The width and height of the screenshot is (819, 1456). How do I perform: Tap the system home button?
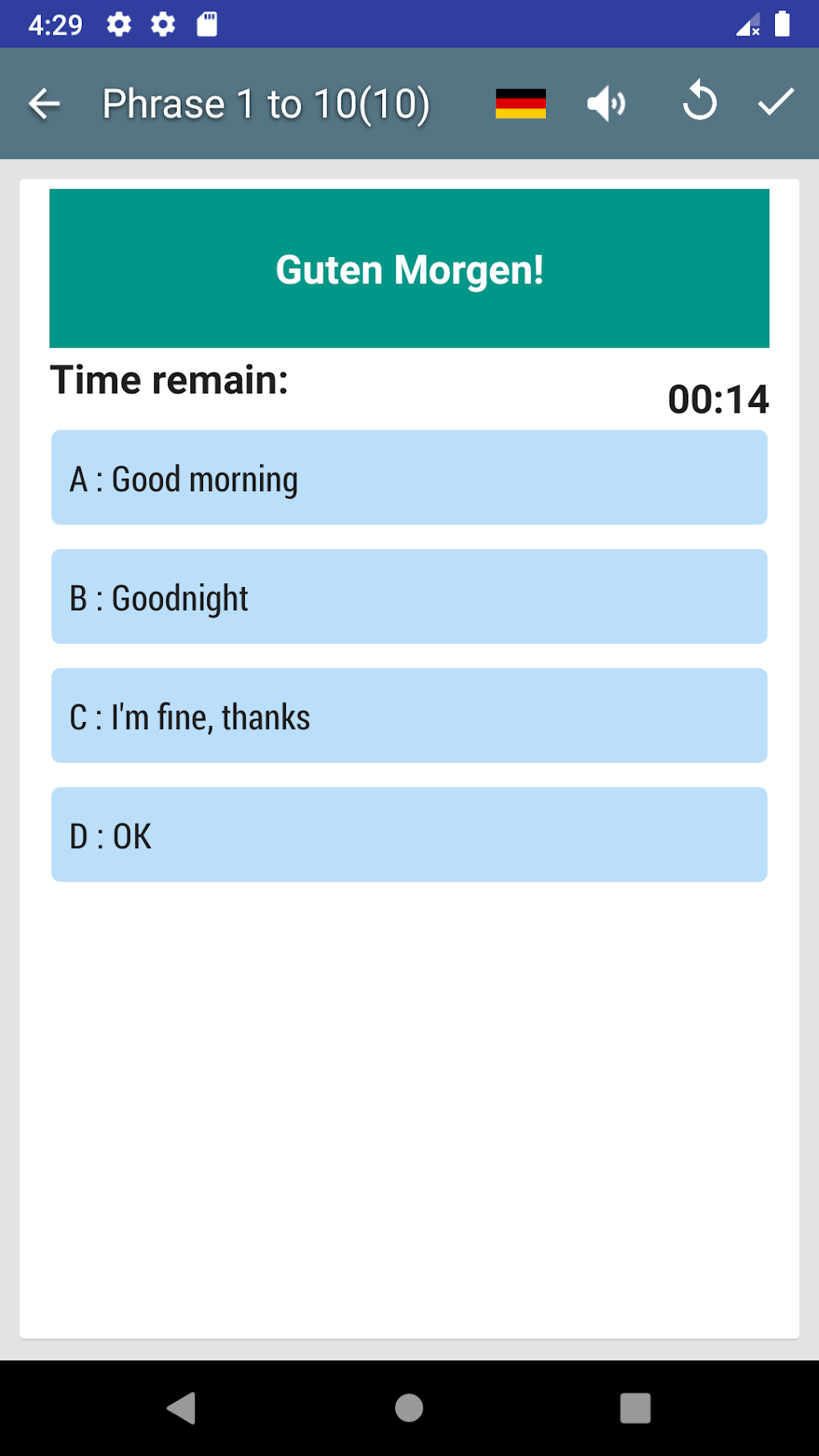click(x=409, y=1408)
